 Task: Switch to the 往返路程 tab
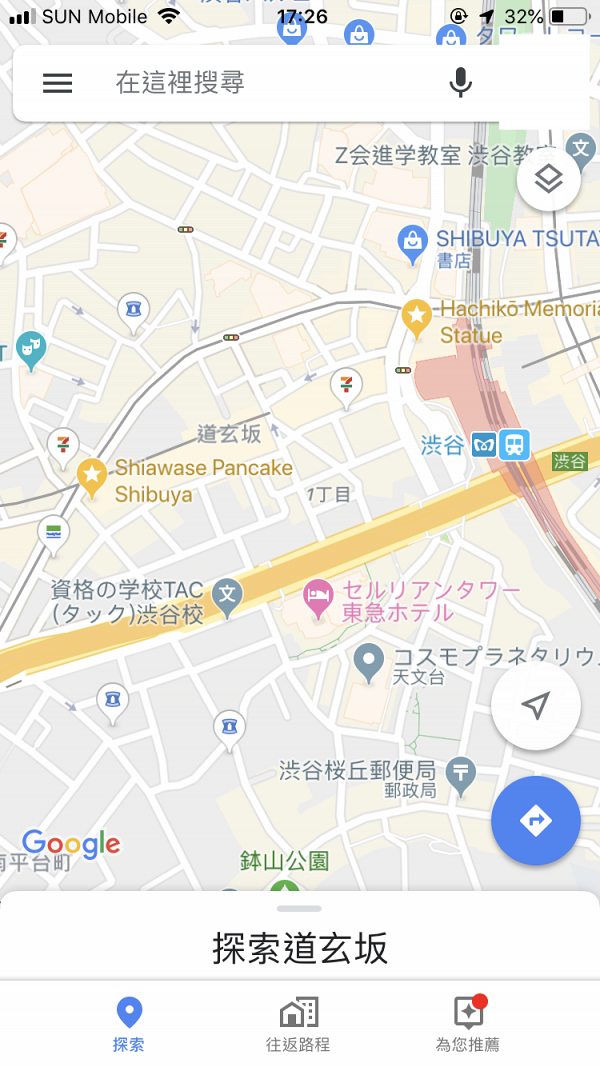(298, 1023)
